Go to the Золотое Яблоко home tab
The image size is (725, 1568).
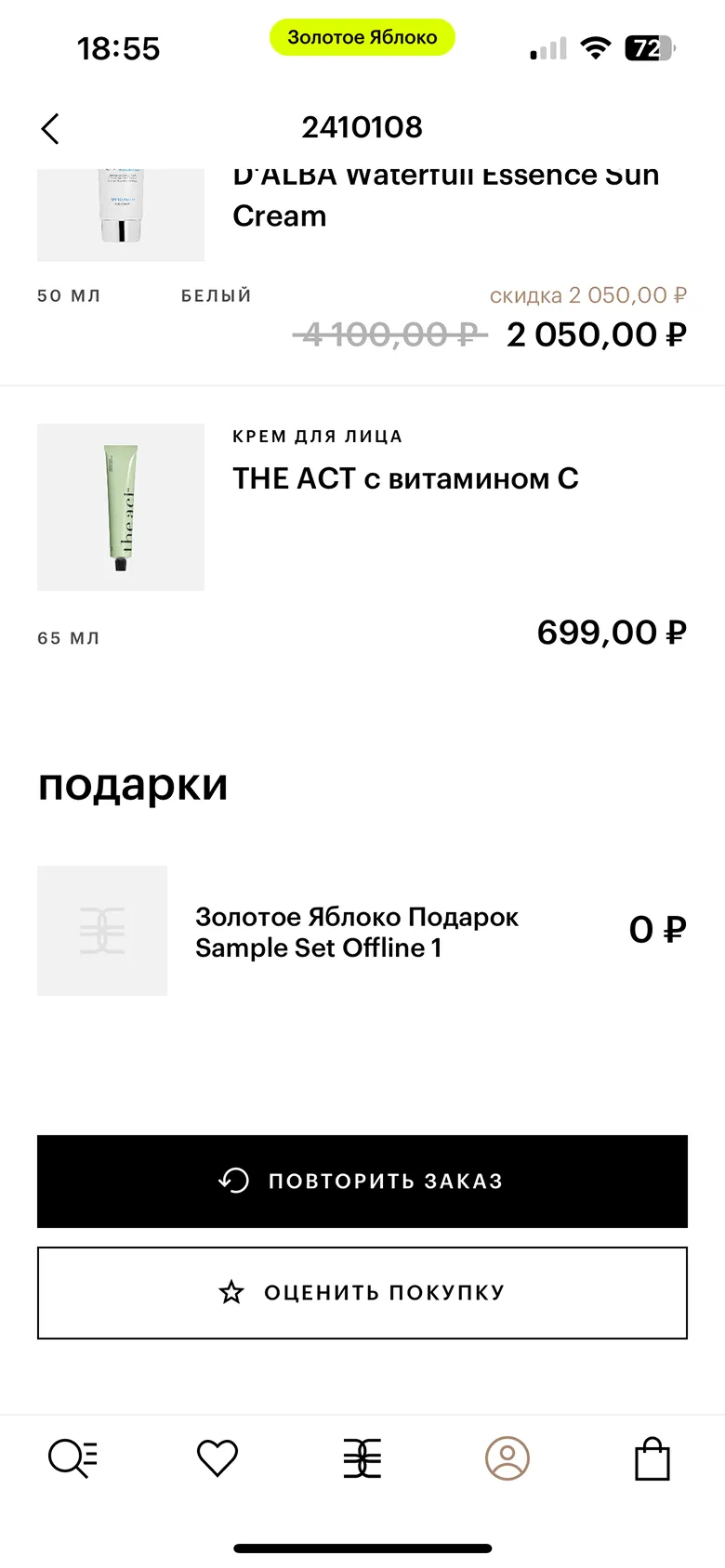[x=362, y=1457]
